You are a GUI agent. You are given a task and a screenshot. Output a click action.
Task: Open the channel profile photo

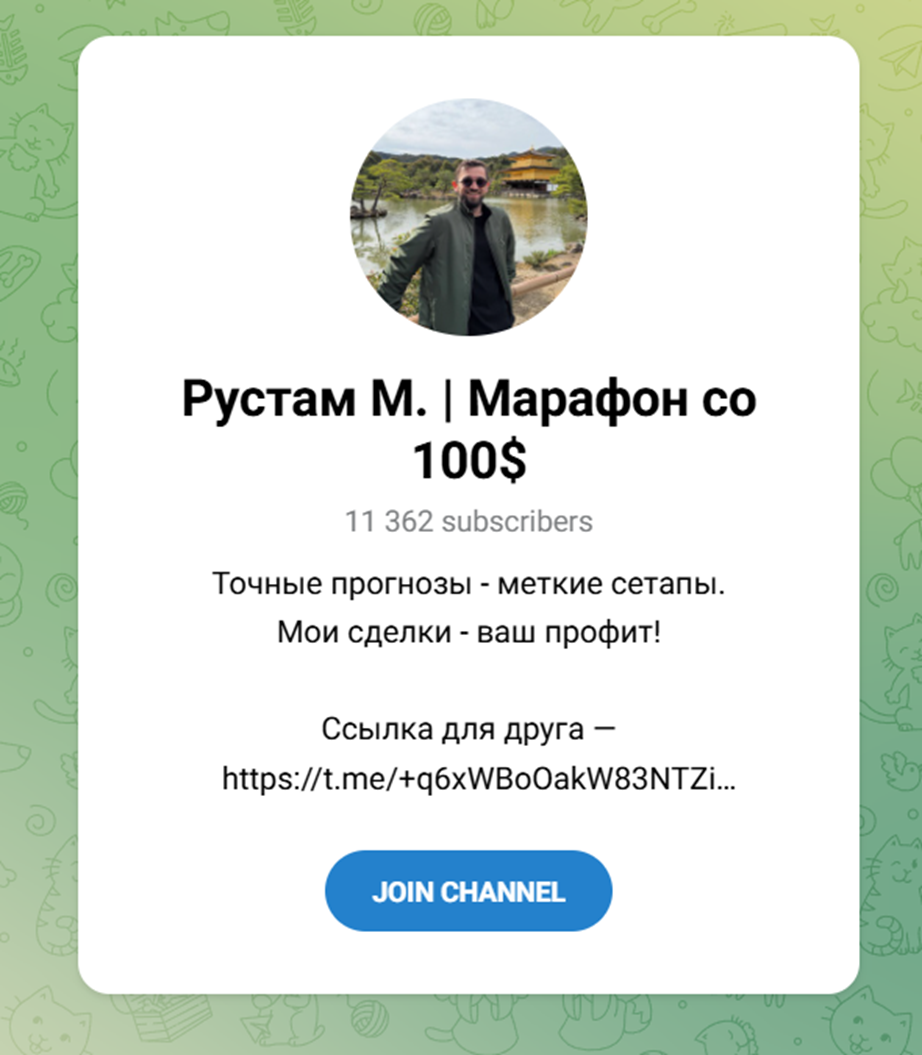pos(468,216)
